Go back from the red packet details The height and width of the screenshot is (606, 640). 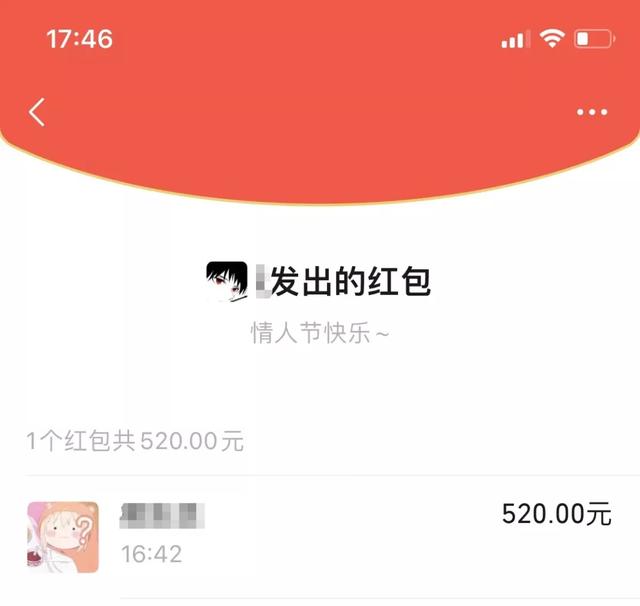click(x=37, y=112)
